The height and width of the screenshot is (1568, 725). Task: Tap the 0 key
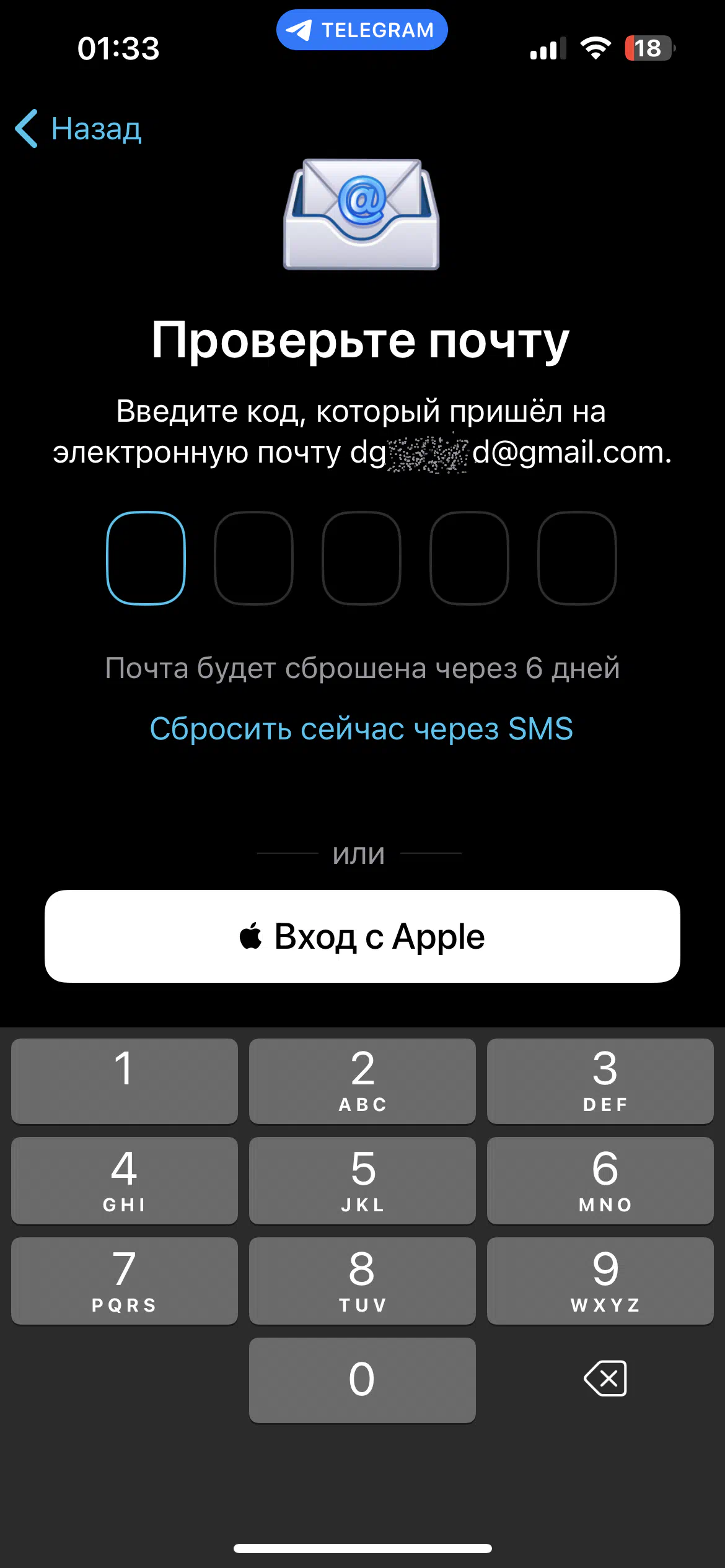point(362,1380)
